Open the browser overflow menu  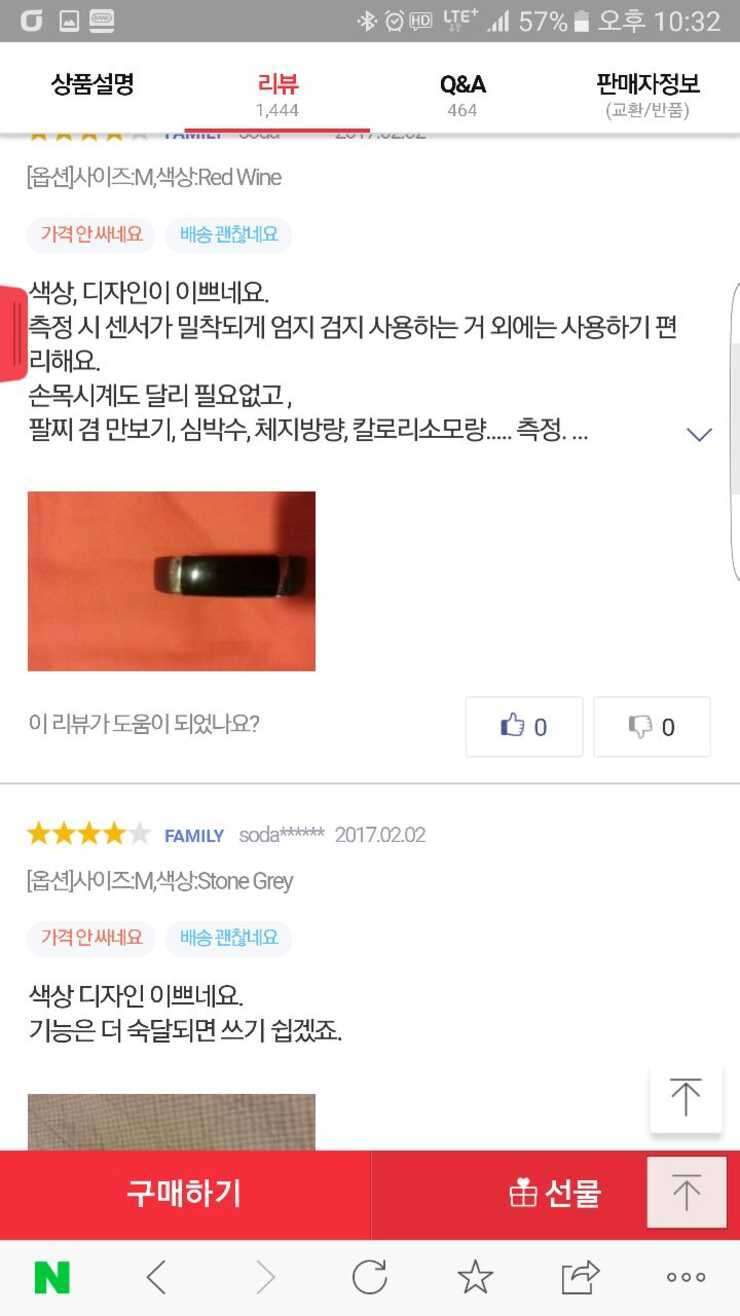686,1277
